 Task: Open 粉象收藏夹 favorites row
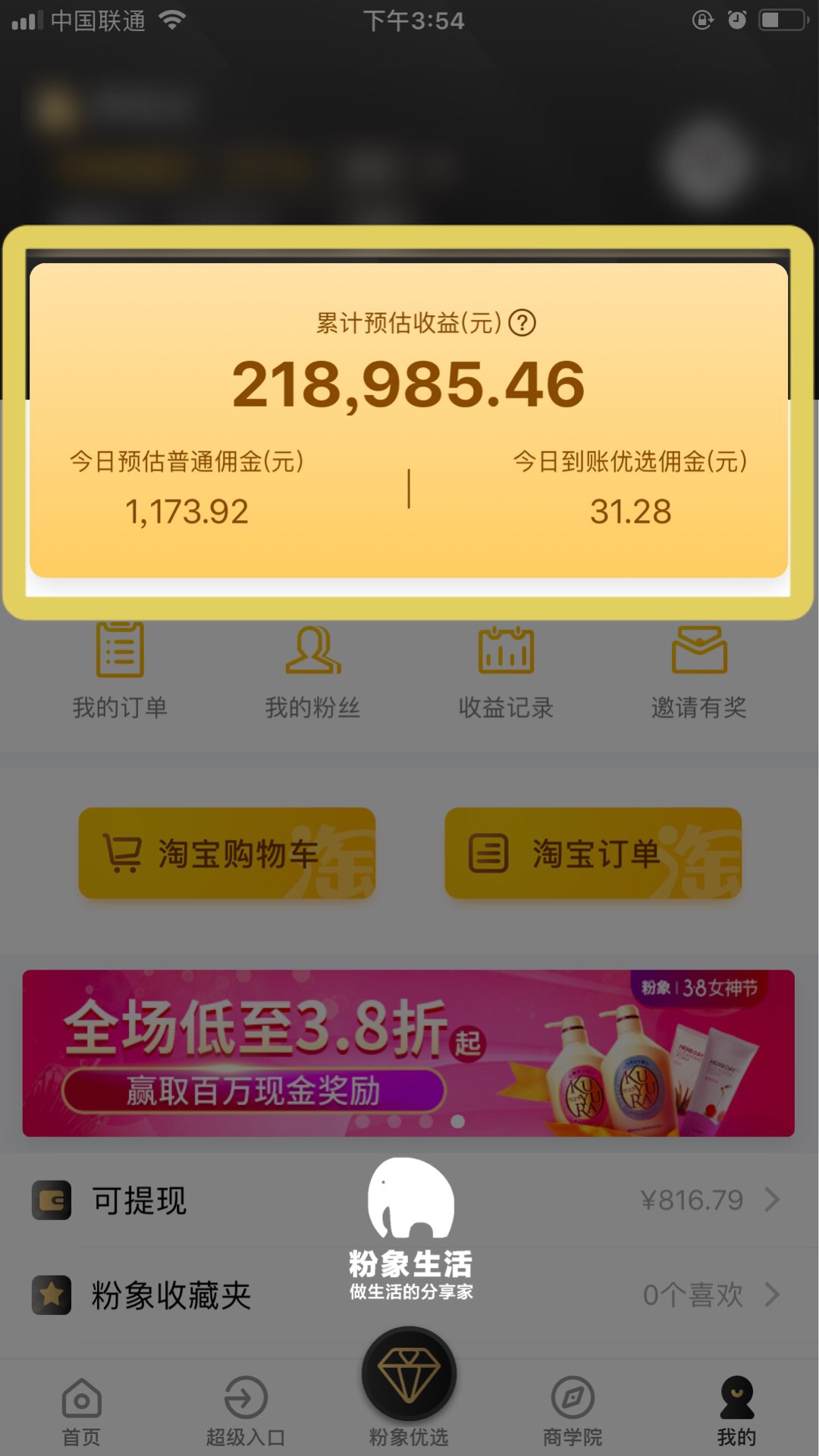pos(408,1294)
